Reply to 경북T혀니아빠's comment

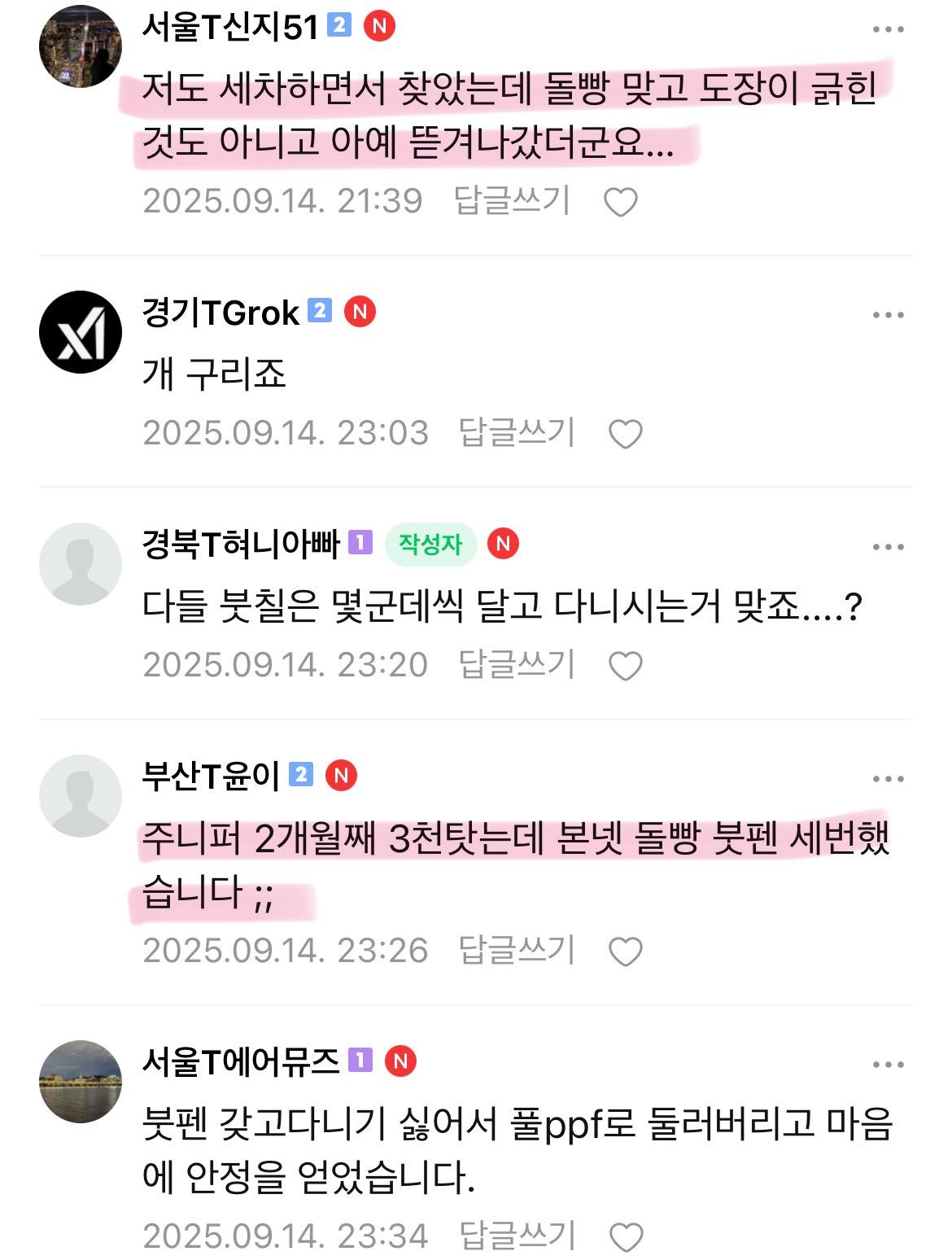pos(517,664)
